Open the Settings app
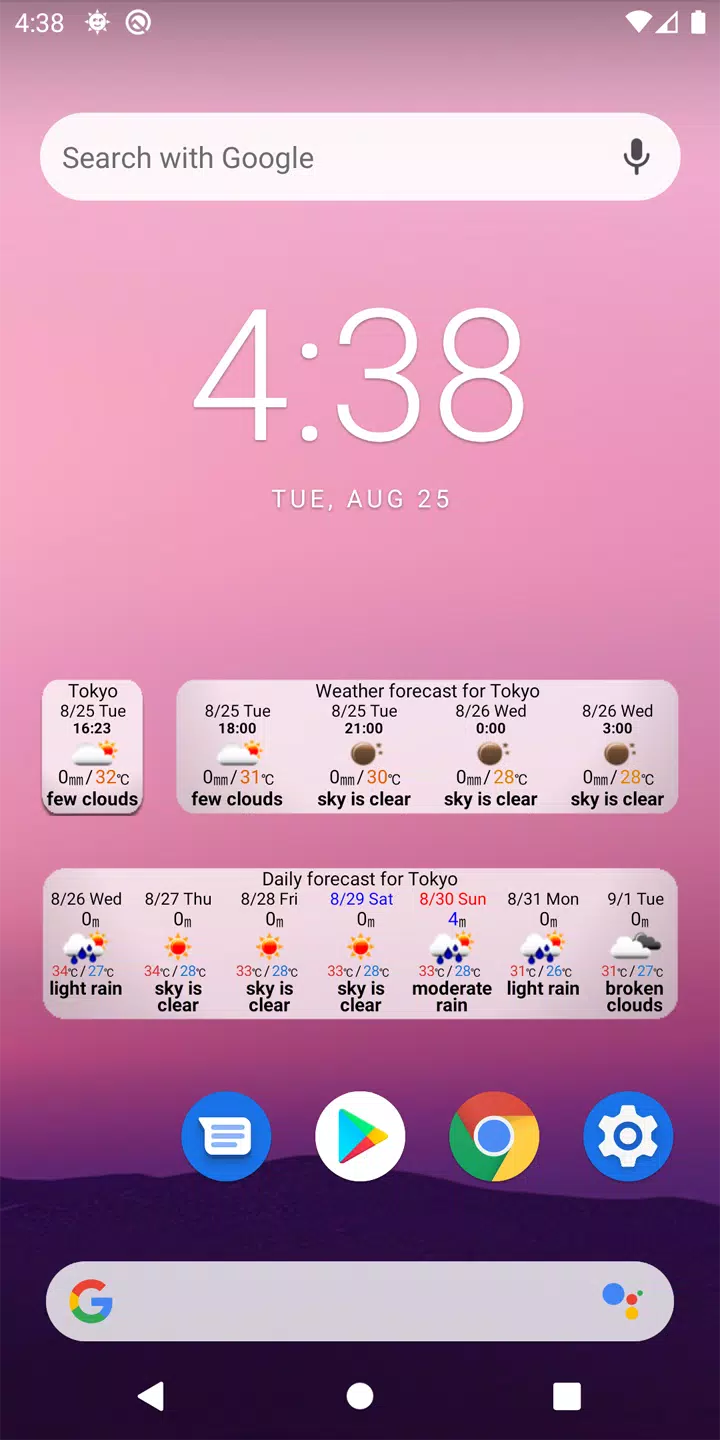The width and height of the screenshot is (720, 1440). point(628,1136)
